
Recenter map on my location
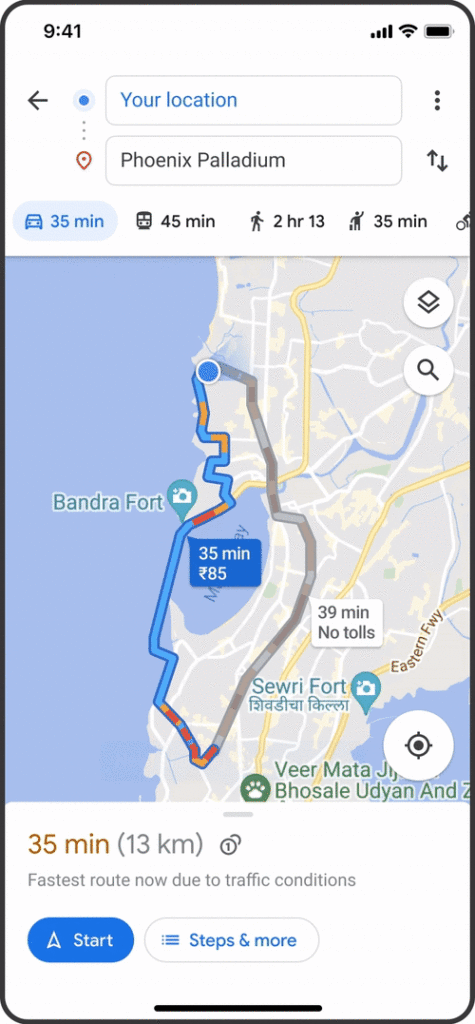tap(418, 745)
